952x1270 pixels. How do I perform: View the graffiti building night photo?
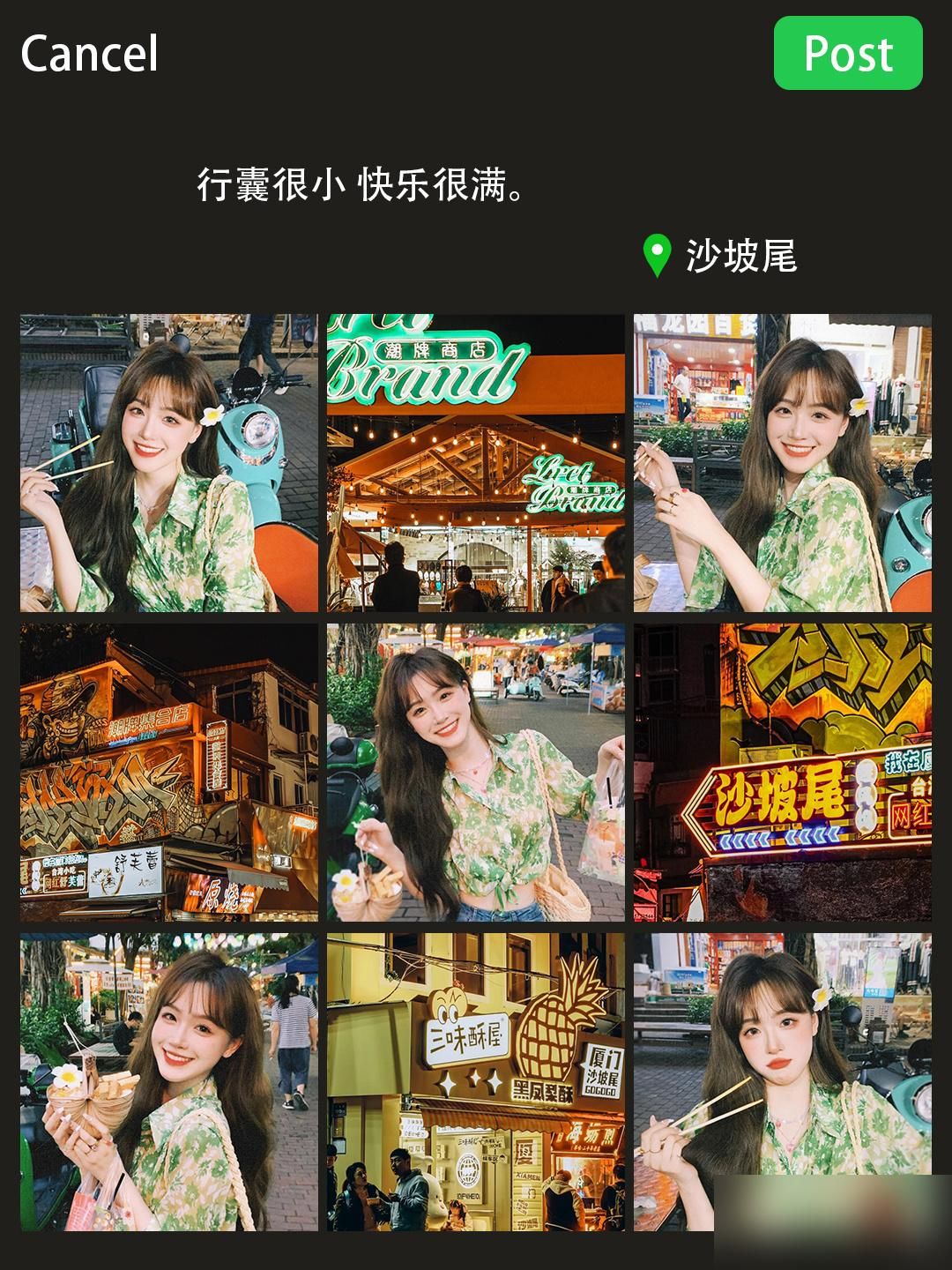(169, 773)
